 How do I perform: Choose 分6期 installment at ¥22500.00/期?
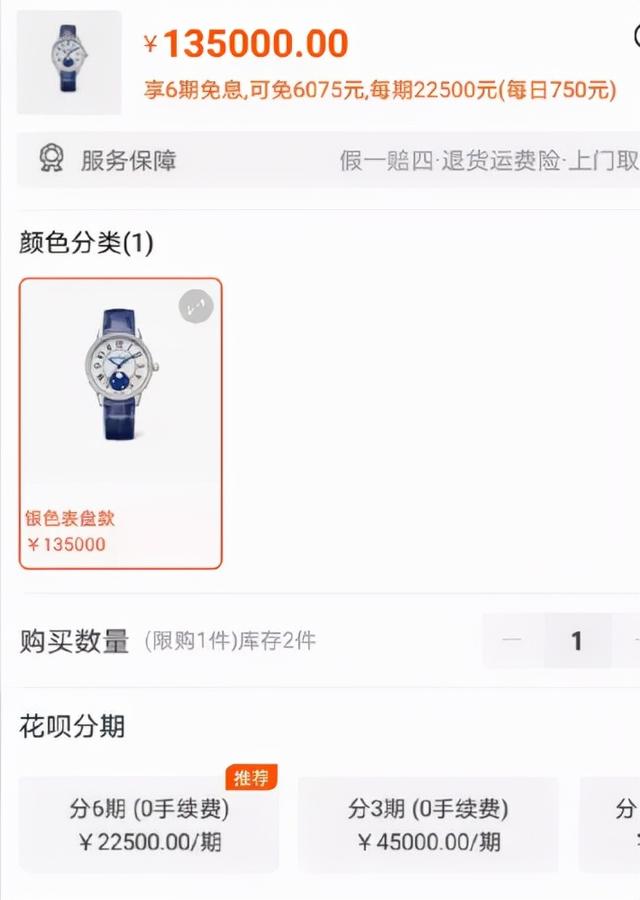tap(149, 825)
